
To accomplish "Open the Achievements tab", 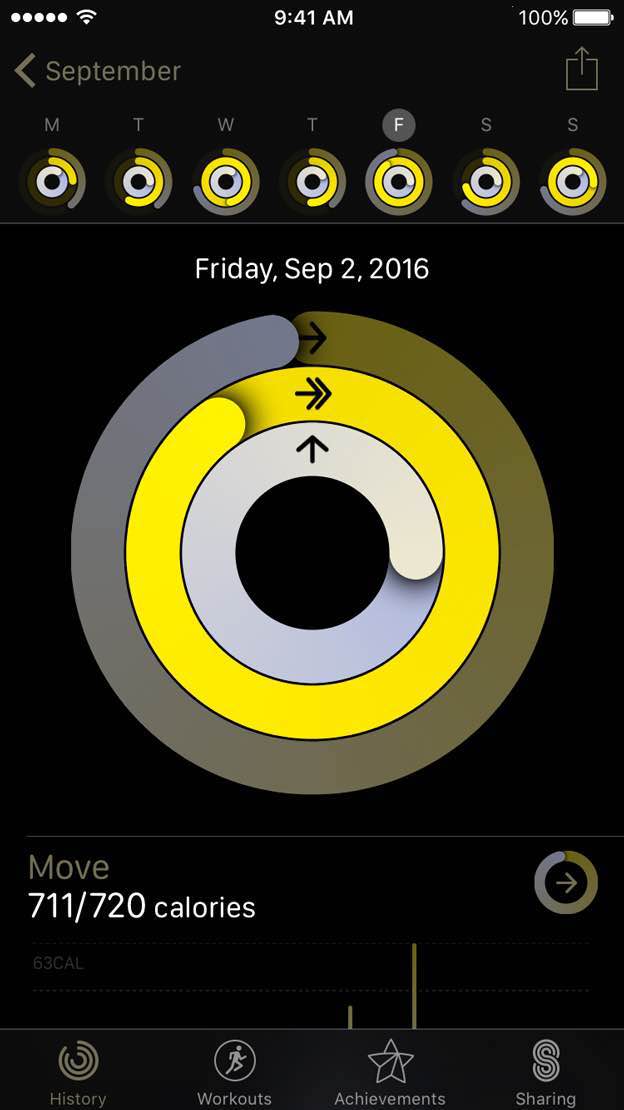I will [390, 1072].
